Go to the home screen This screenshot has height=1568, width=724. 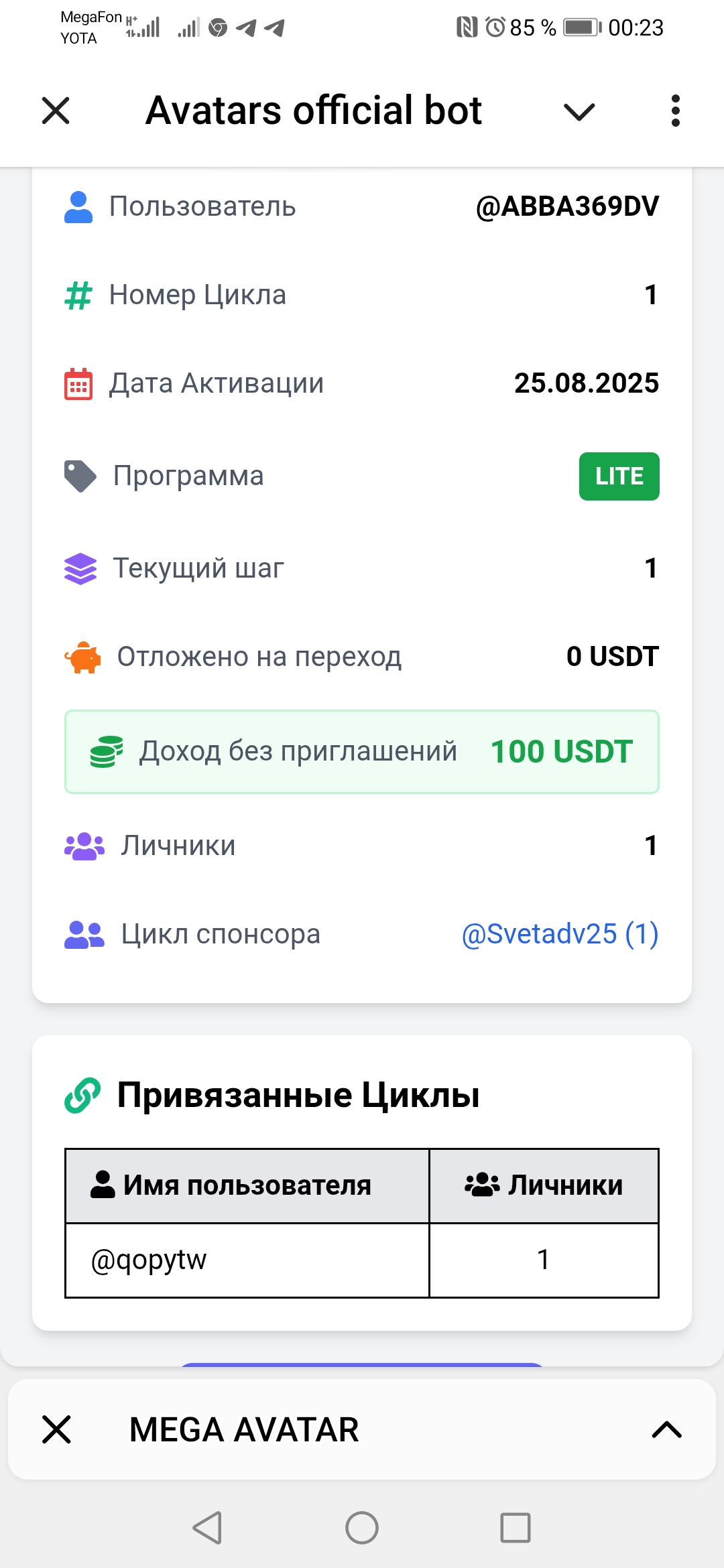[362, 1528]
